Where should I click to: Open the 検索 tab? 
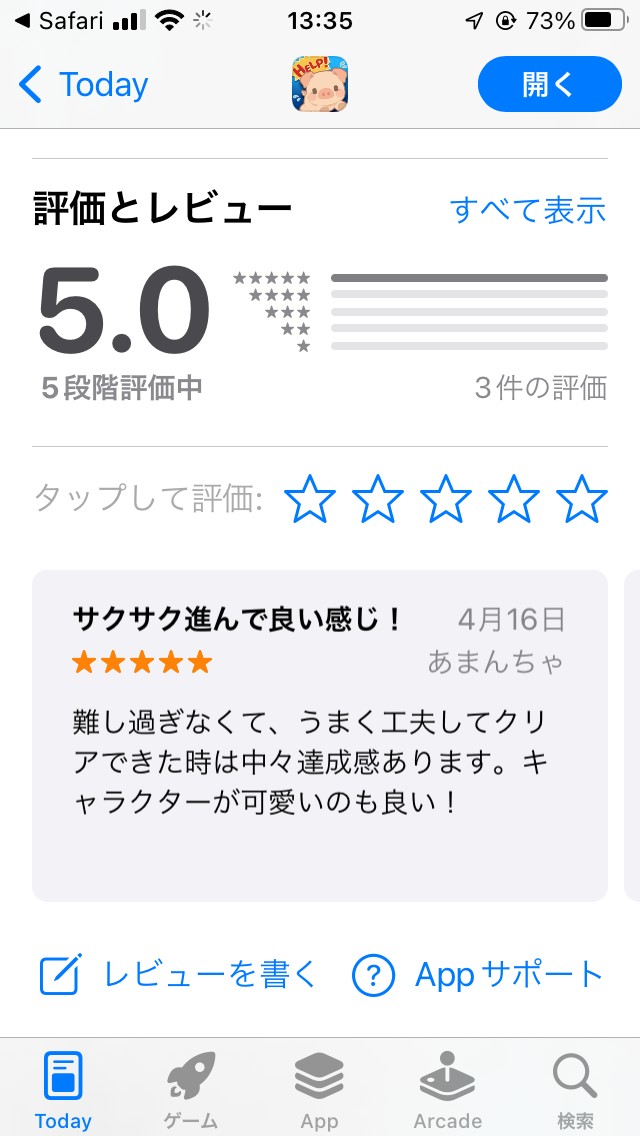[x=575, y=1089]
